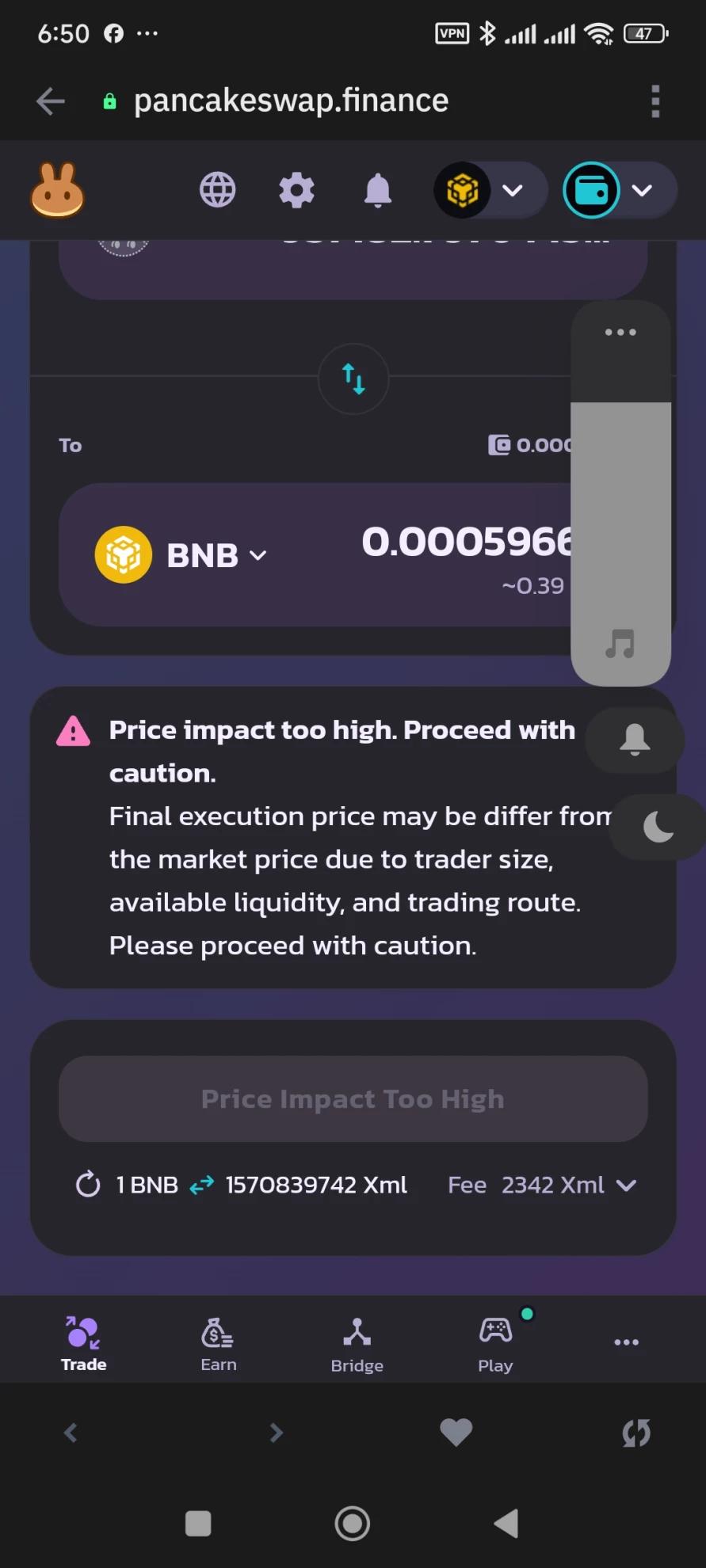706x1568 pixels.
Task: Tap the PancakeSwap bunny logo
Action: pos(57,190)
